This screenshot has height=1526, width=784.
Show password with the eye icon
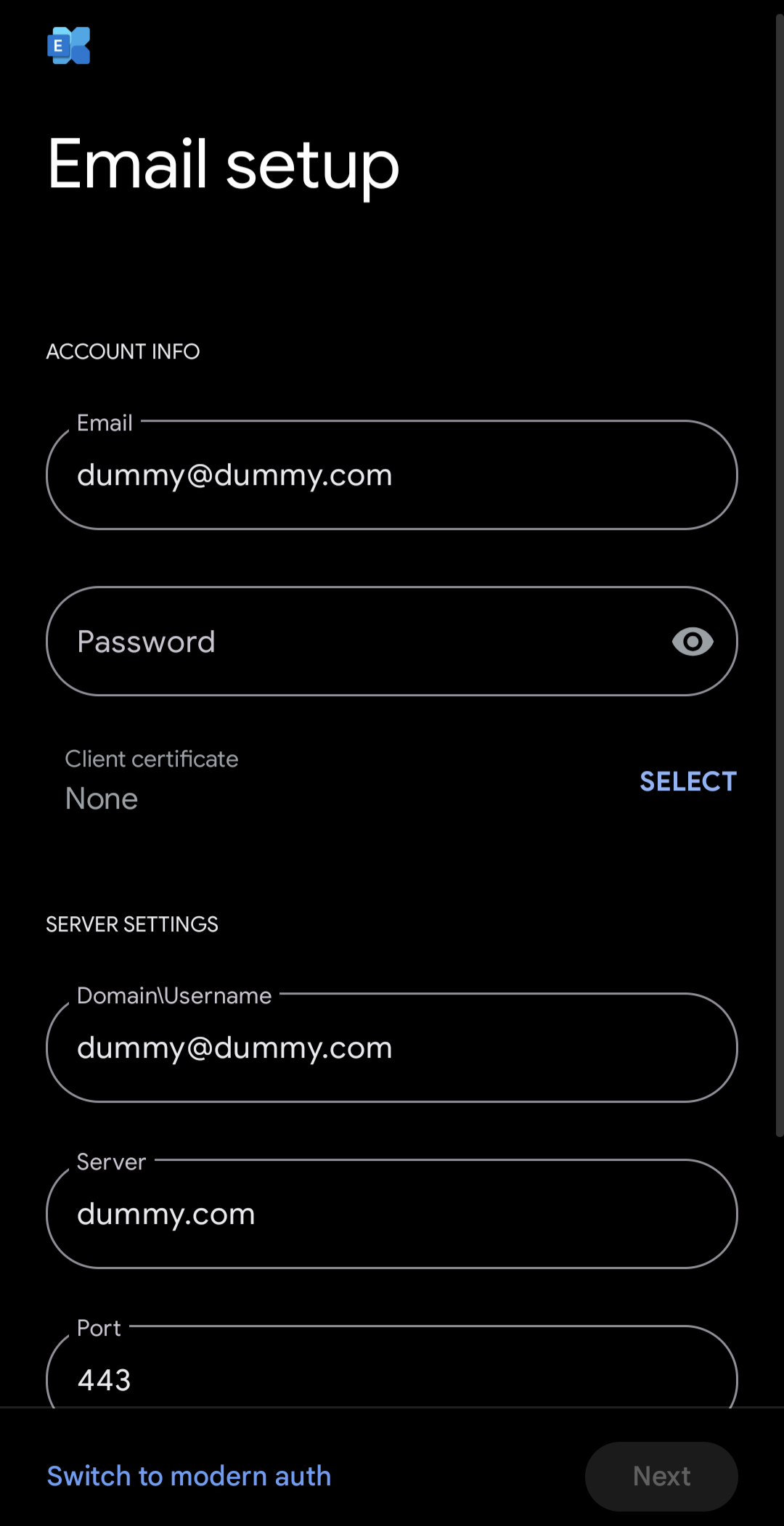click(693, 642)
